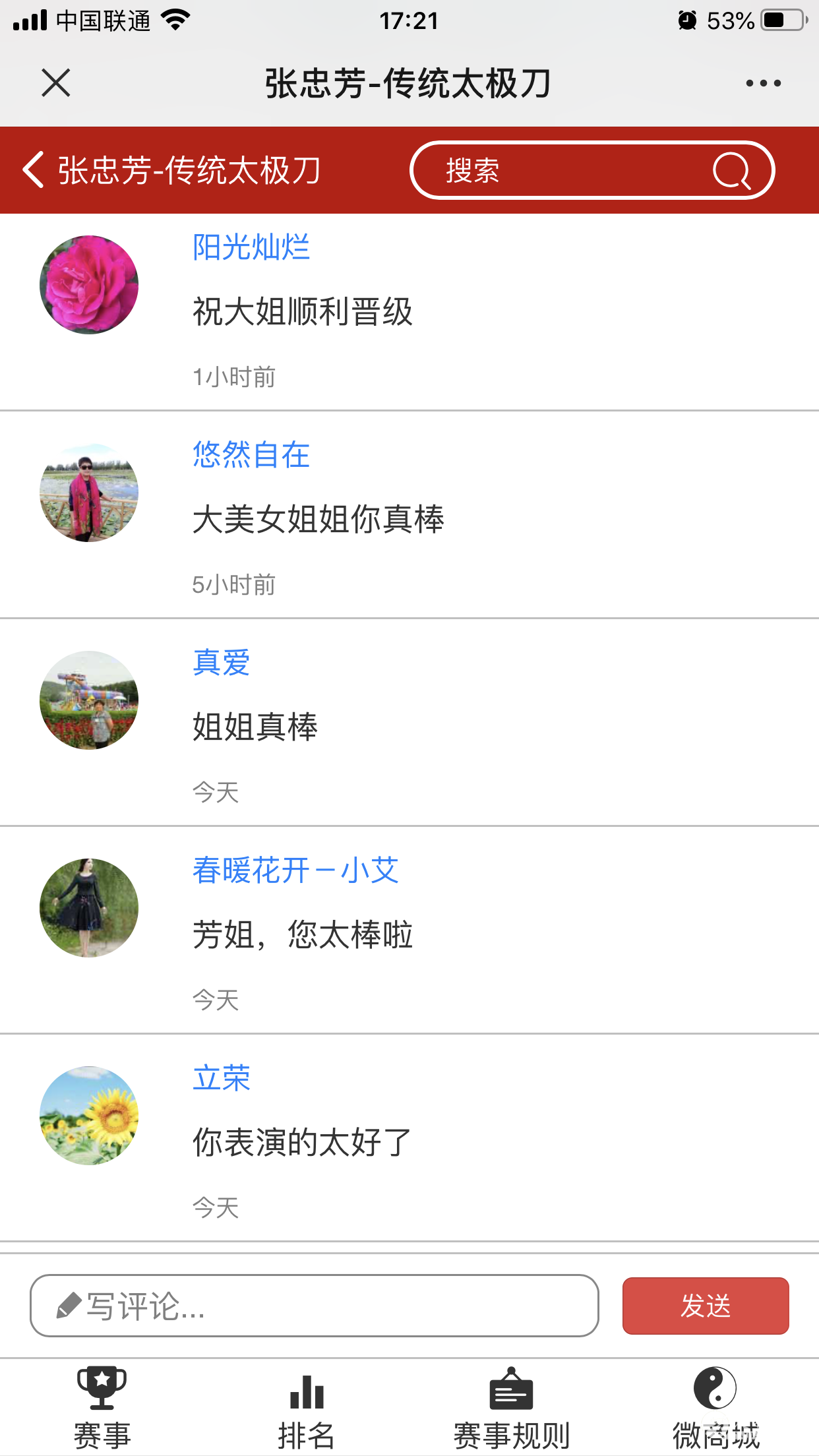The image size is (819, 1456).
Task: Open the 排名 ranking tab
Action: pos(307,1409)
